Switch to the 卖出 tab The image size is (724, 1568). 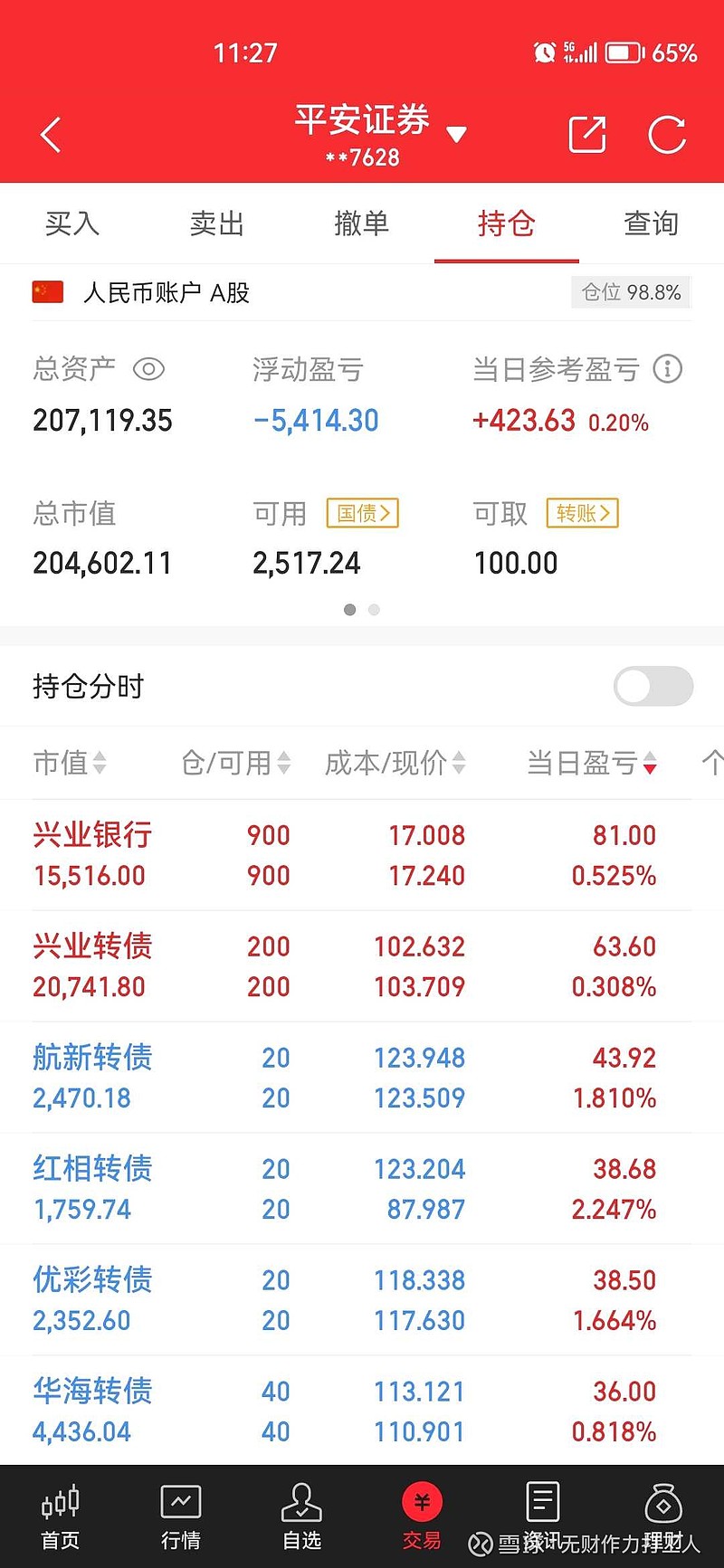tap(217, 223)
